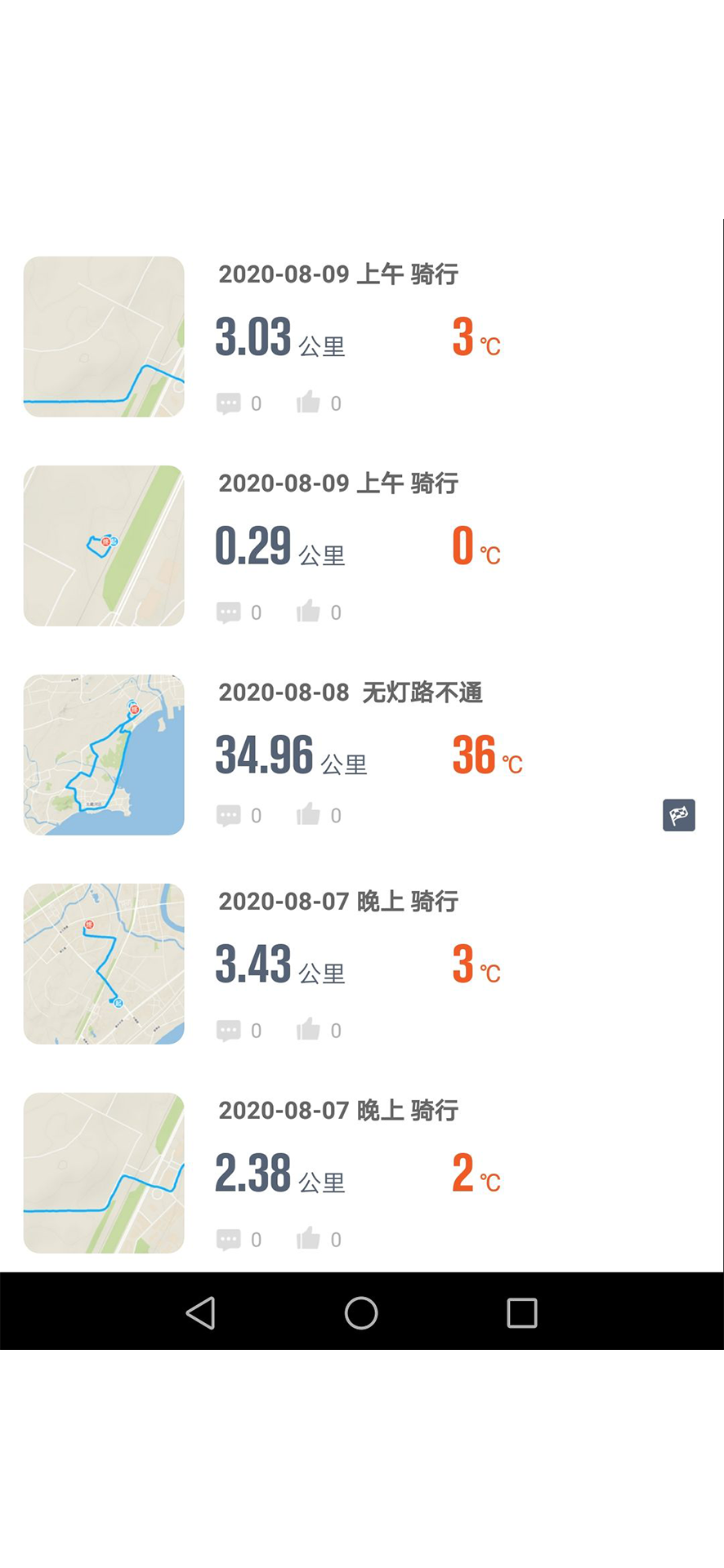Give a thumbs up to the 0.29 公里 ride
Image resolution: width=724 pixels, height=1568 pixels.
[309, 611]
